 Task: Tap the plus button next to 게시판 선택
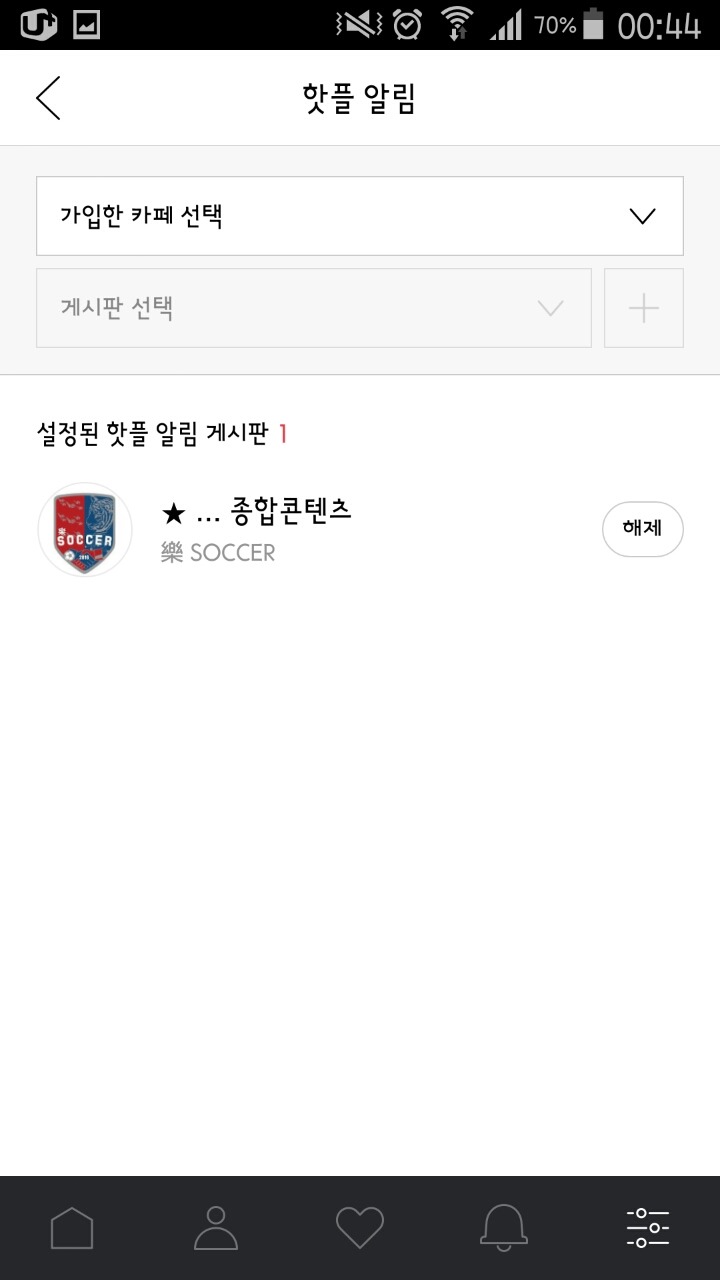point(643,308)
